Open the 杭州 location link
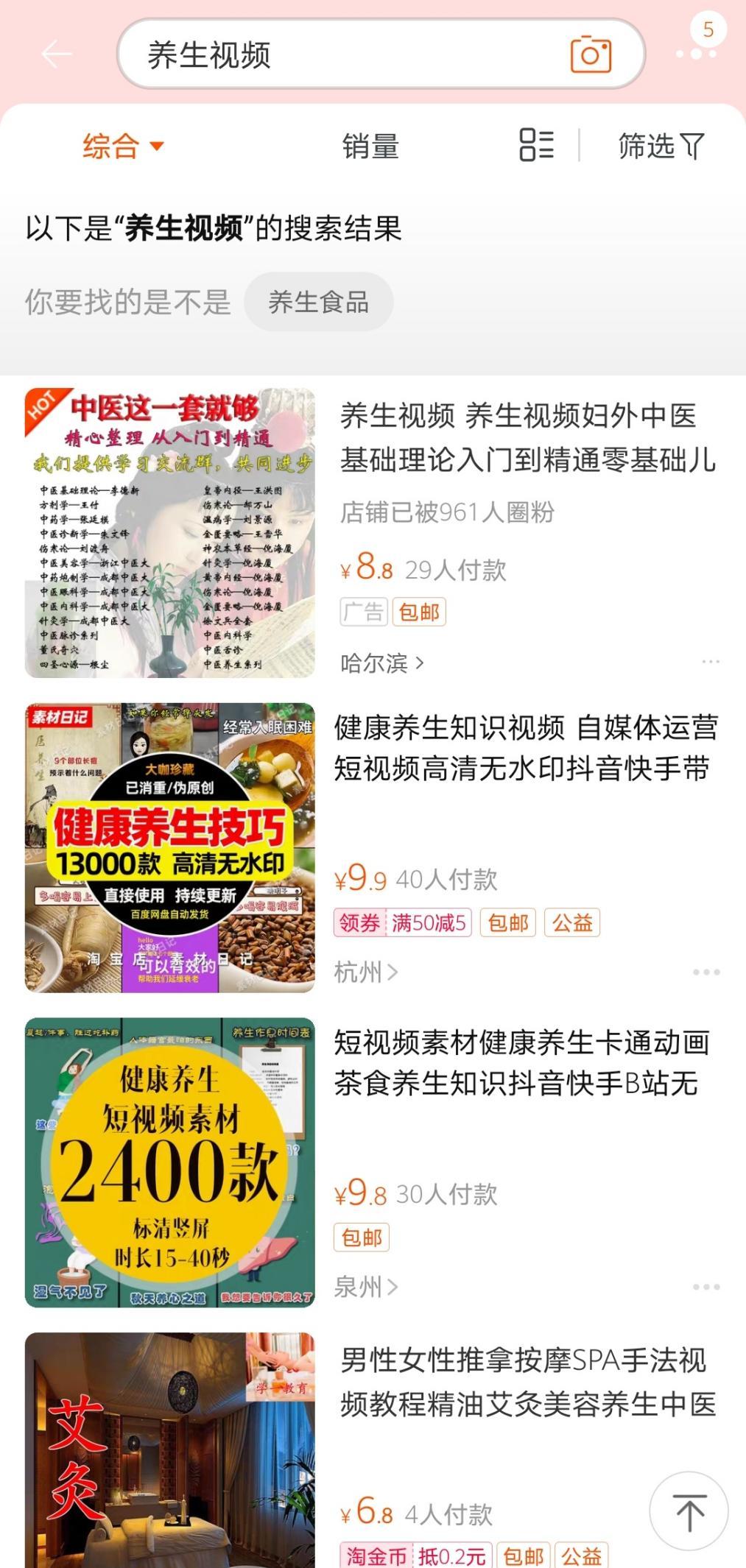Image resolution: width=746 pixels, height=1568 pixels. pyautogui.click(x=366, y=972)
